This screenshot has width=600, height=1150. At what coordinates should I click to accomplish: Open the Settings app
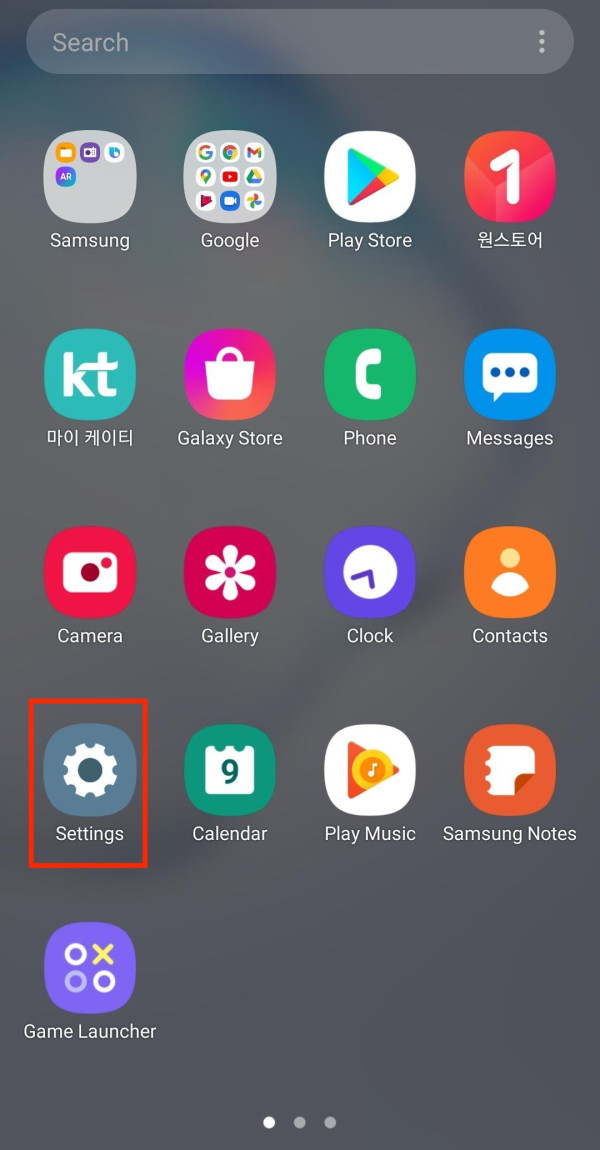90,770
